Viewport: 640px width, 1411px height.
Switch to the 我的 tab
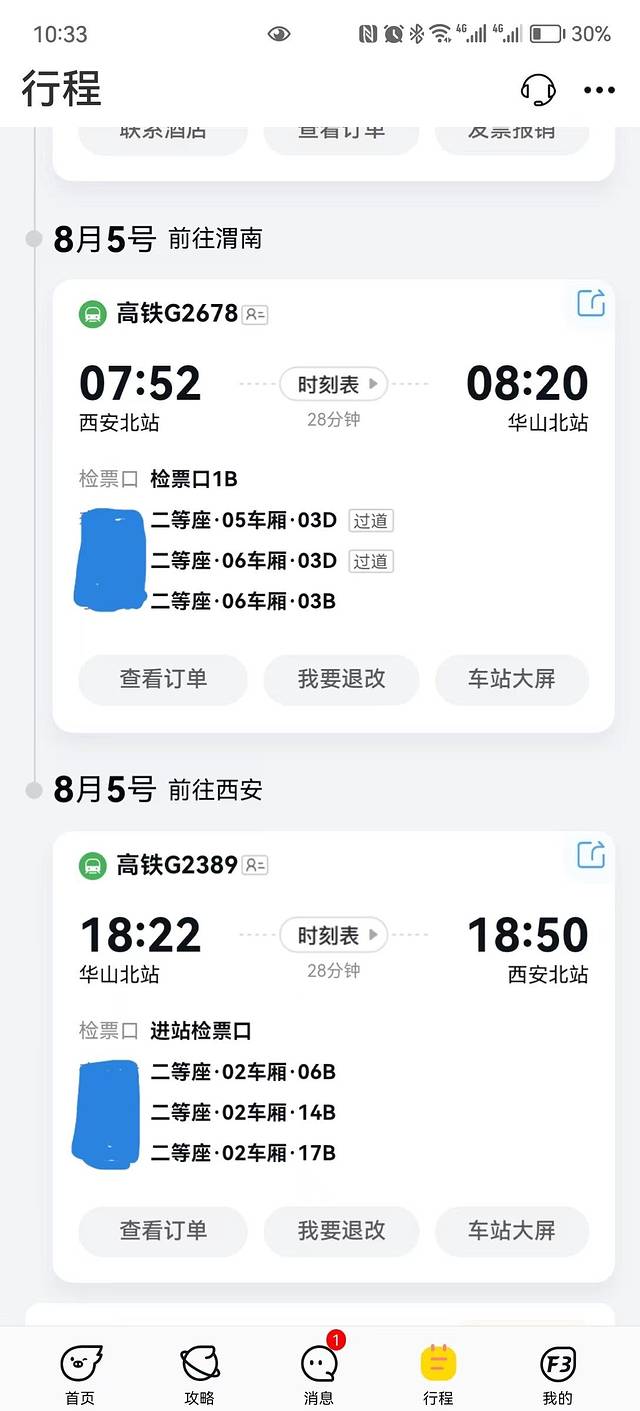(x=557, y=1373)
